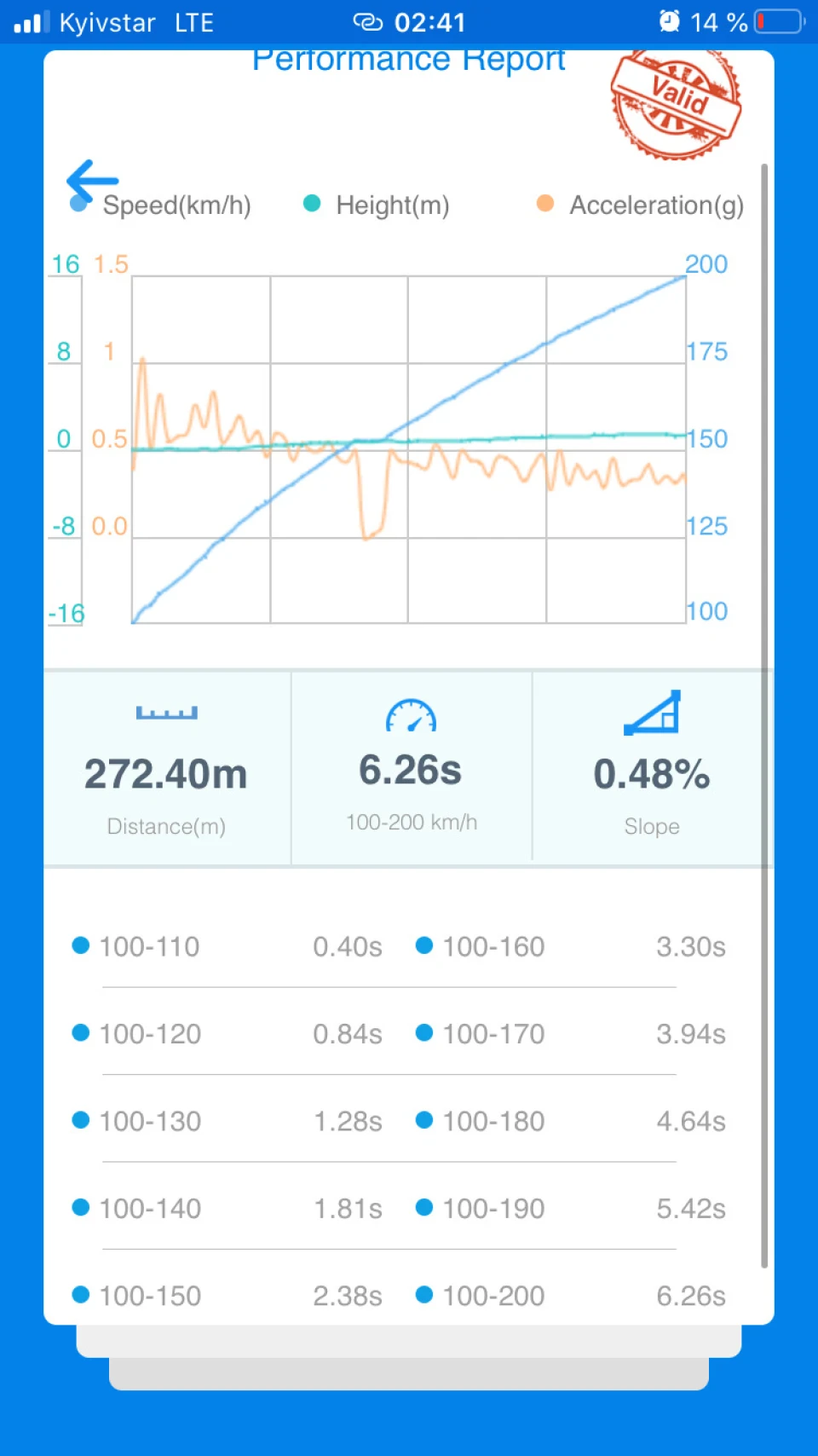
Task: Toggle the Acceleration(g) chart legend
Action: click(640, 205)
